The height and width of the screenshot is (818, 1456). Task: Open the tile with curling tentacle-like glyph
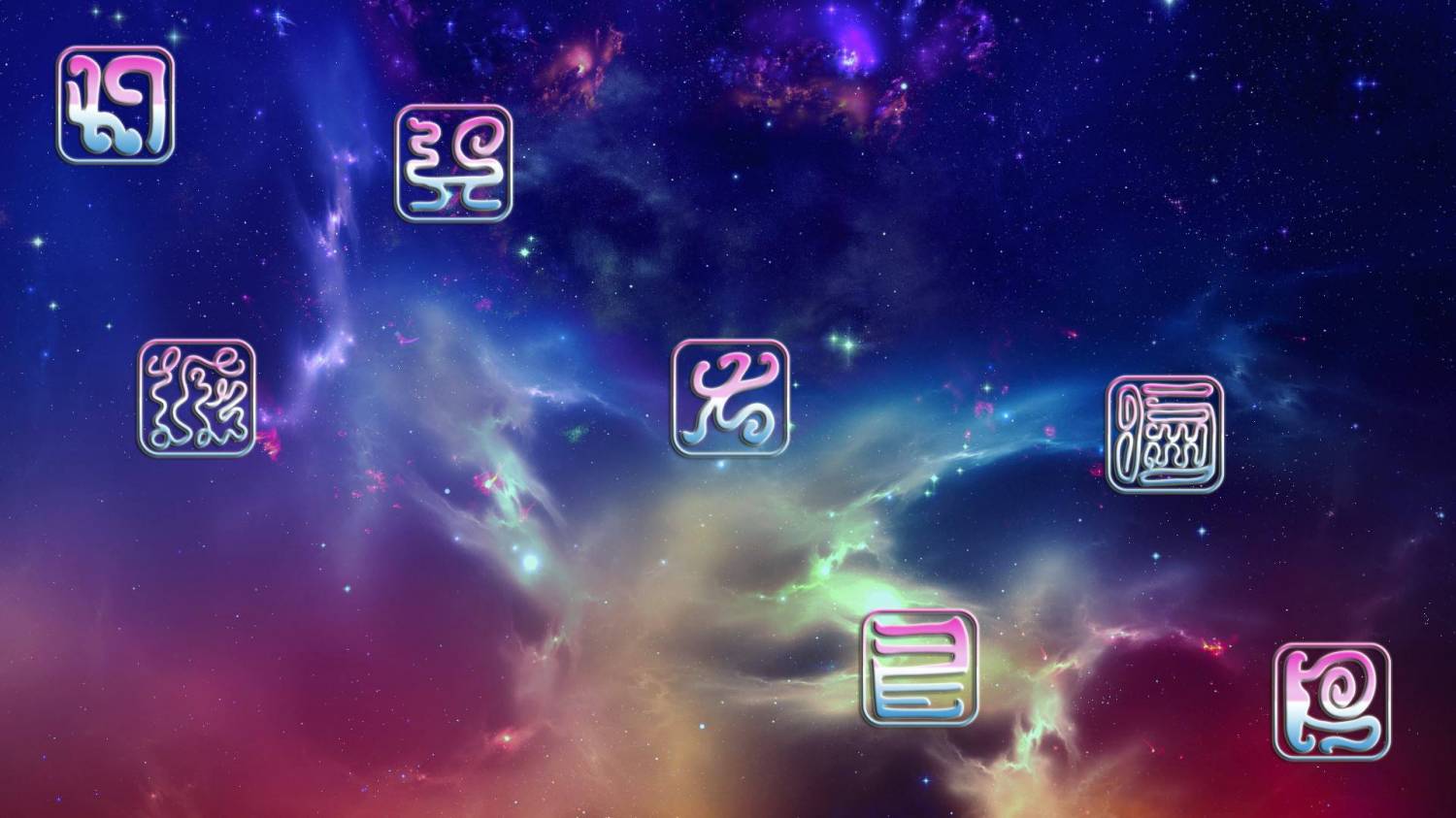[x=730, y=398]
